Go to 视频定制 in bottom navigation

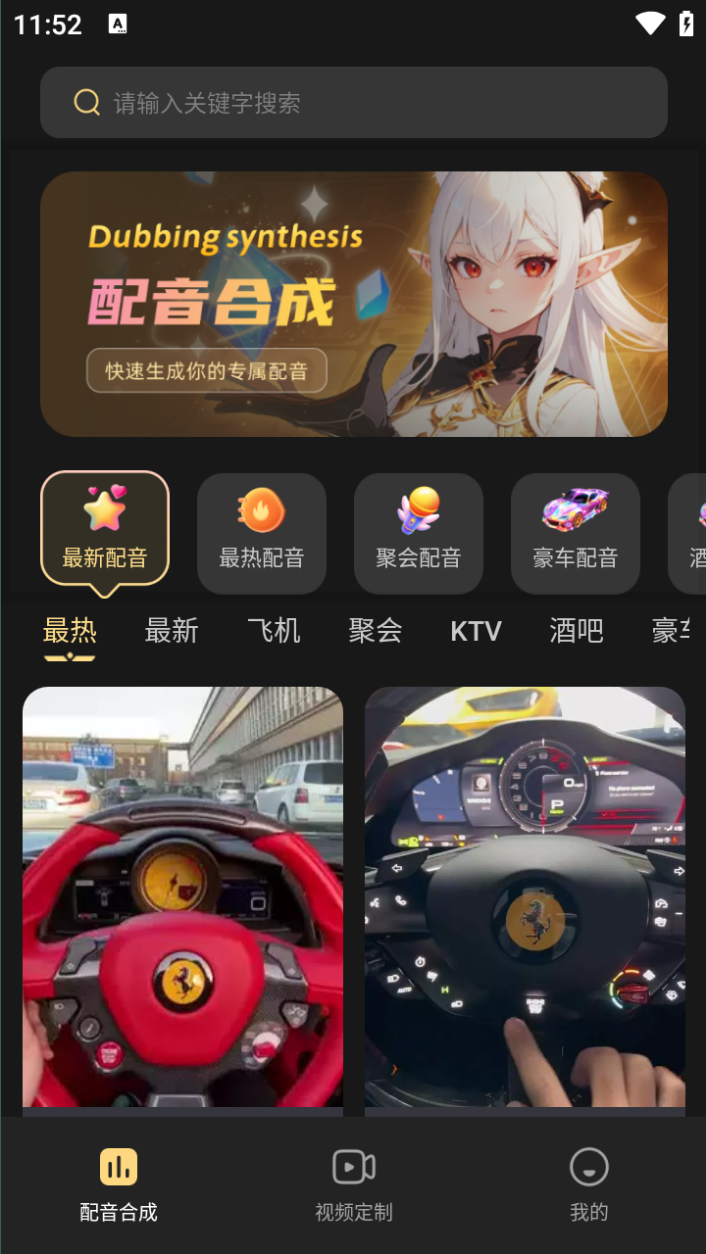tap(354, 1185)
